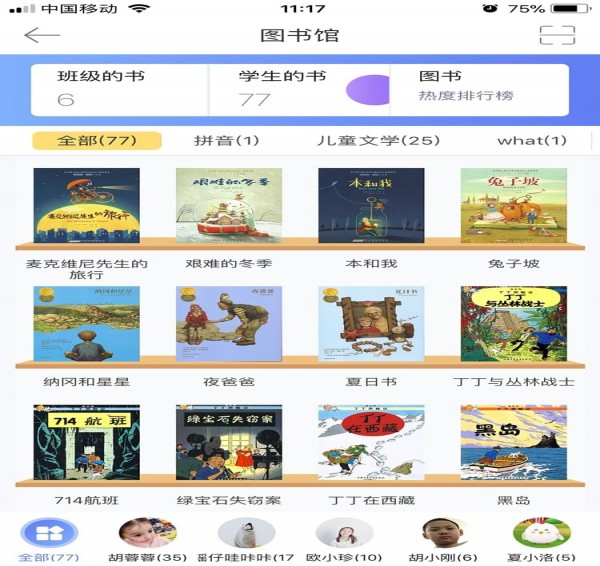Viewport: 600px width, 566px height.
Task: Switch to the what(1) category
Action: [531, 141]
